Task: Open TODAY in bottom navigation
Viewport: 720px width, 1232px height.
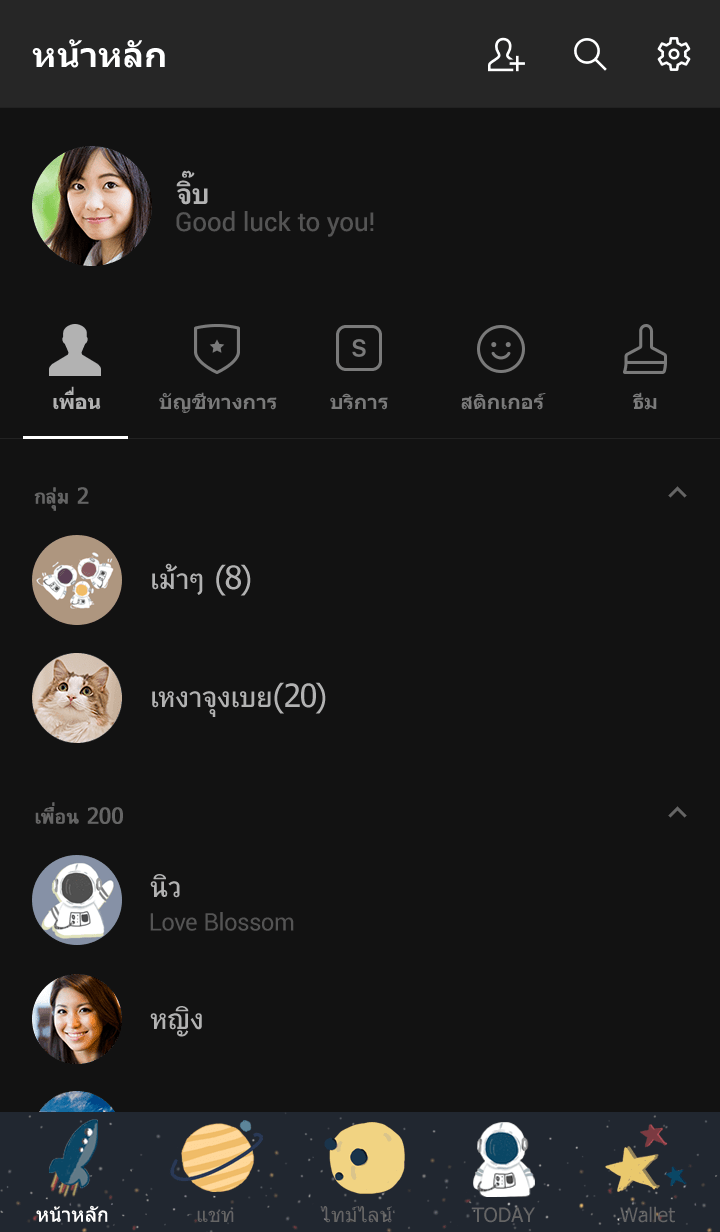Action: 503,1172
